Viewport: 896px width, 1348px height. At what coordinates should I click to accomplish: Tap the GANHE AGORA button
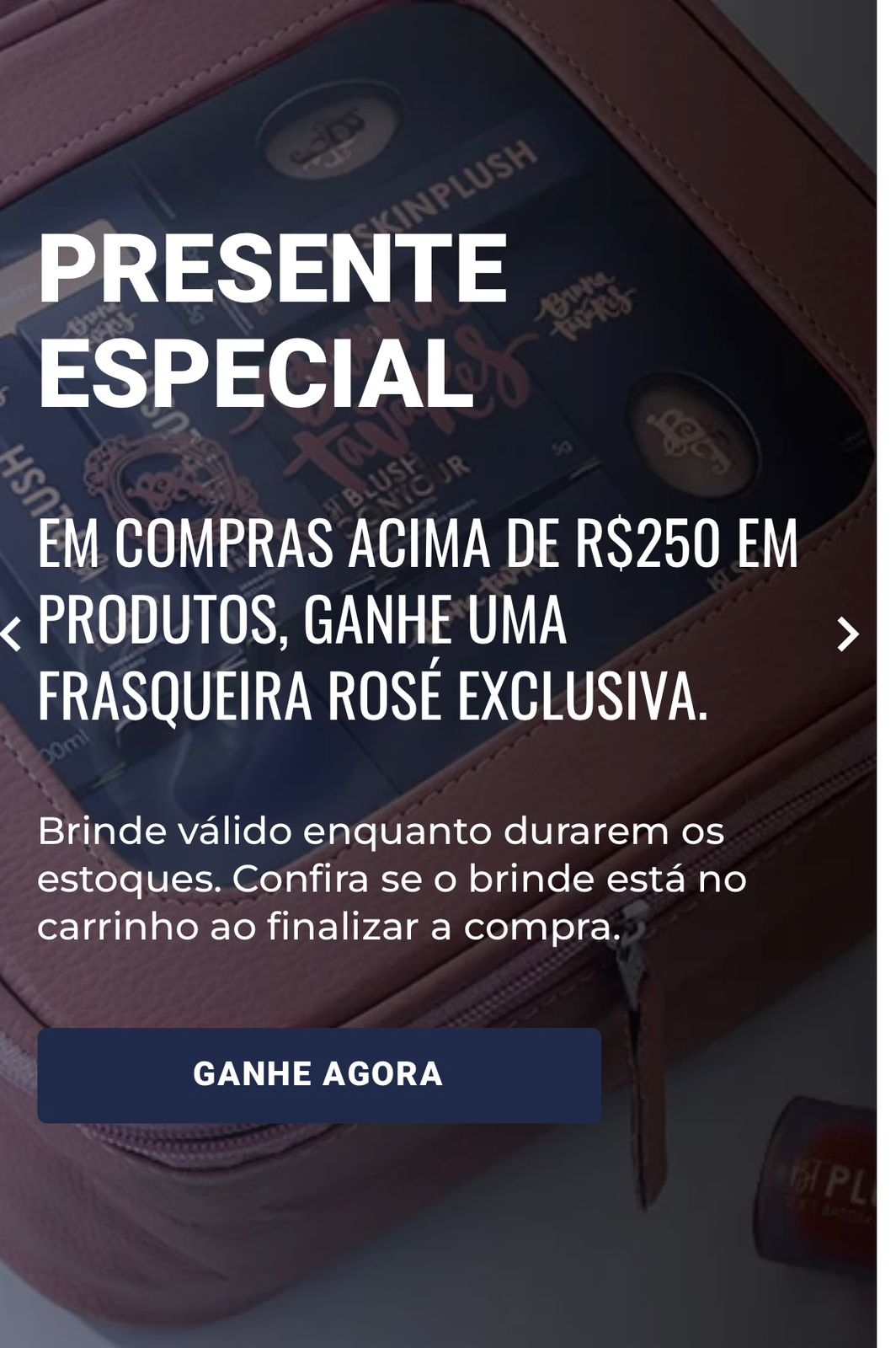pos(318,1074)
